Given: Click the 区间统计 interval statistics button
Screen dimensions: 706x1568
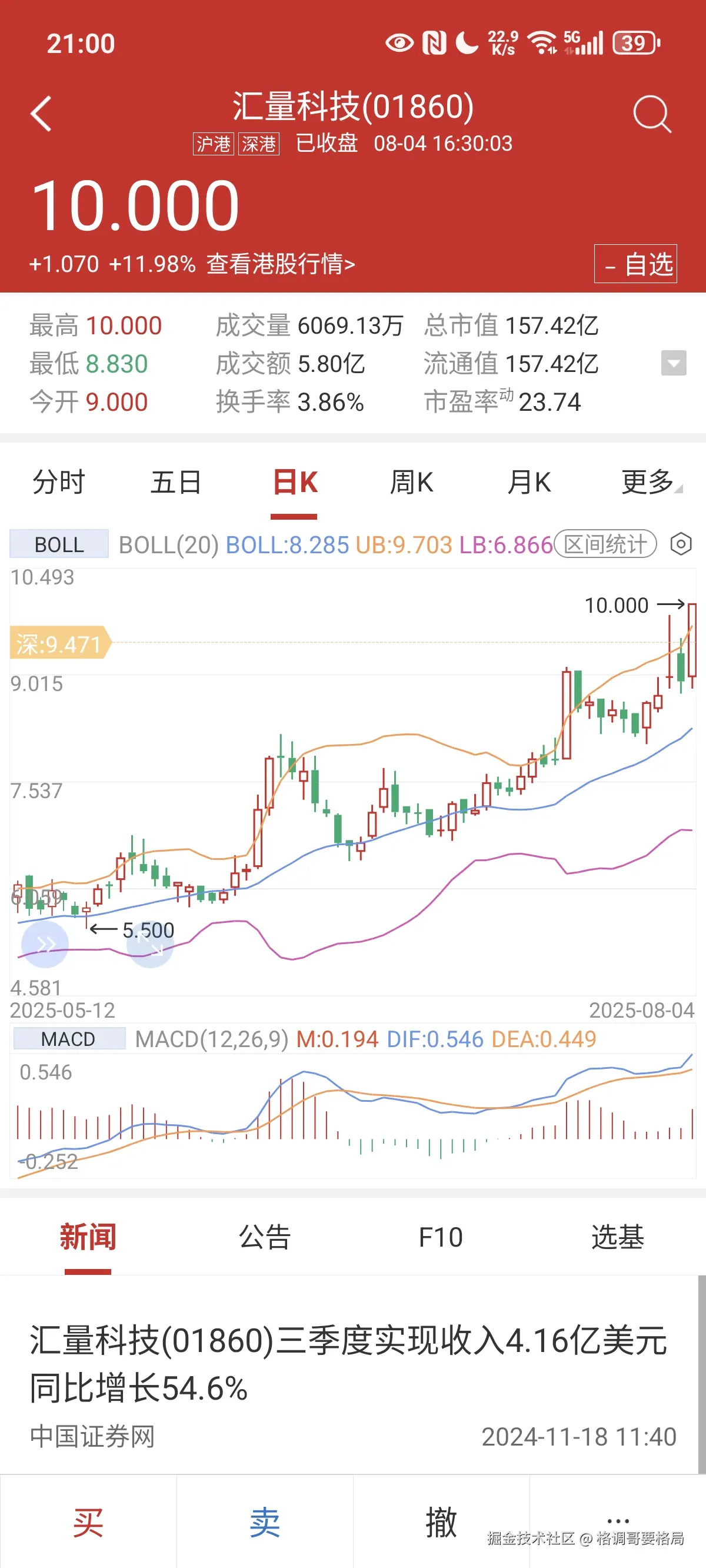Looking at the screenshot, I should [604, 544].
